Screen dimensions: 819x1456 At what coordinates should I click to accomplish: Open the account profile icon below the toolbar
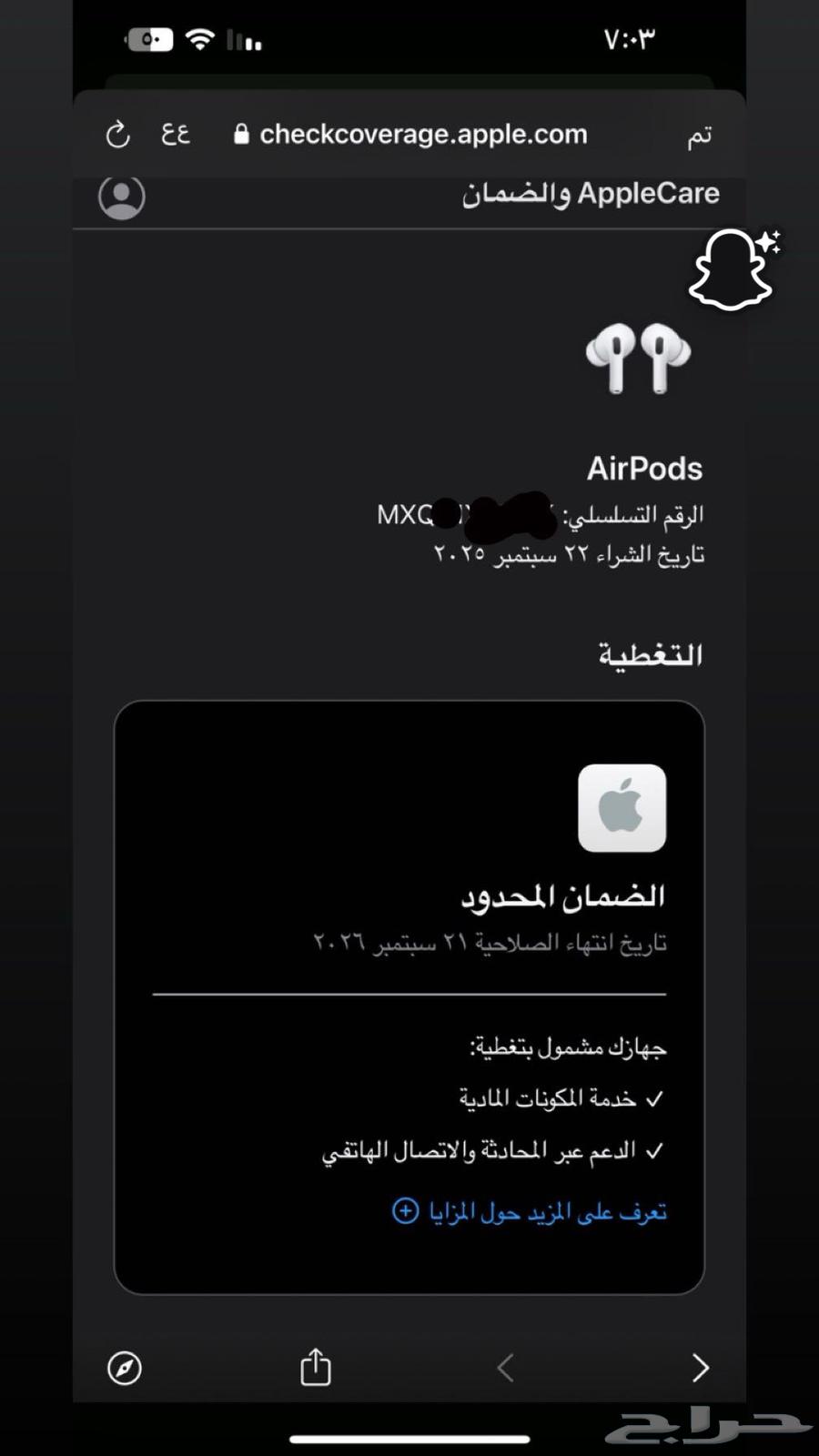coord(120,196)
